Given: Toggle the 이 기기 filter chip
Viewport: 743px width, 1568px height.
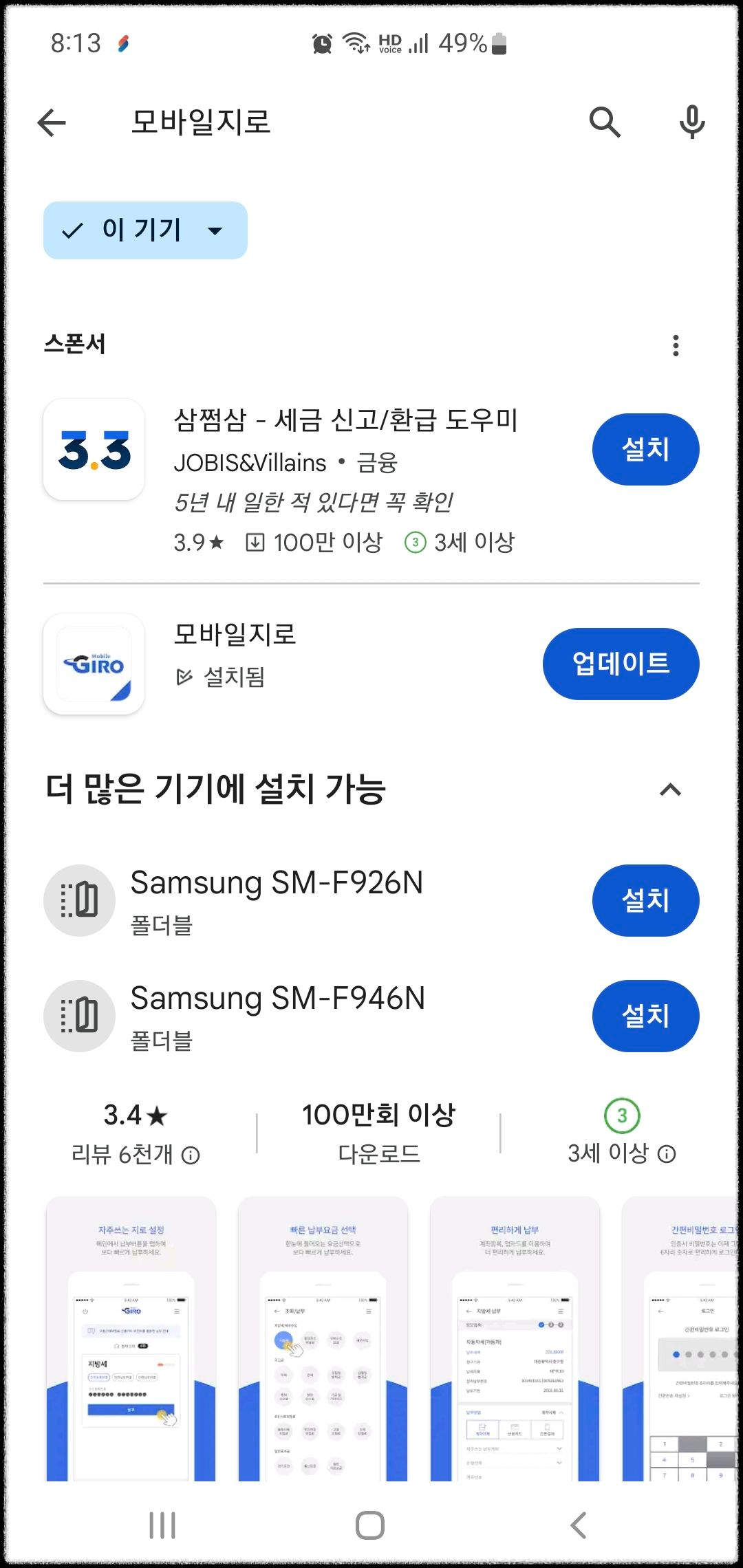Looking at the screenshot, I should tap(144, 230).
